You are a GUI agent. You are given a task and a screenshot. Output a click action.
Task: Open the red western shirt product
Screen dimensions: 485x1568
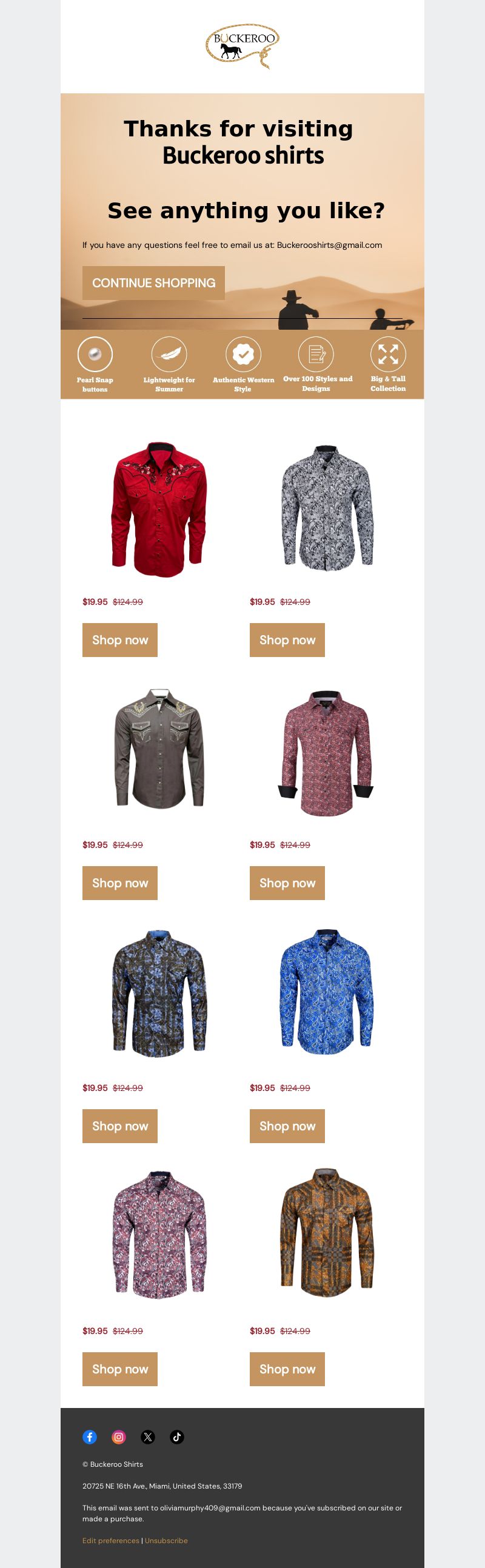click(159, 510)
